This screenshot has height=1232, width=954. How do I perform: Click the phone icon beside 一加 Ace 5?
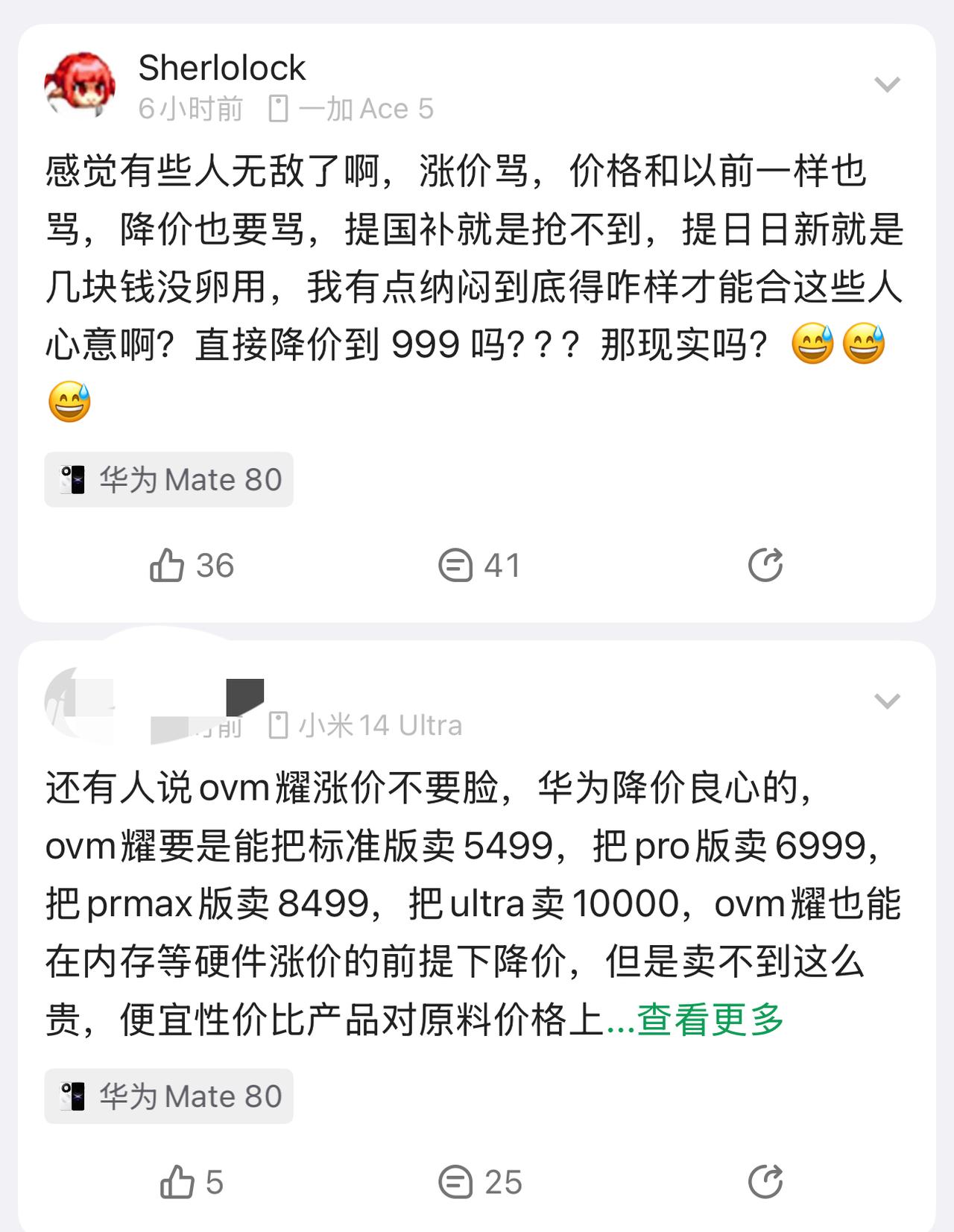tap(279, 107)
